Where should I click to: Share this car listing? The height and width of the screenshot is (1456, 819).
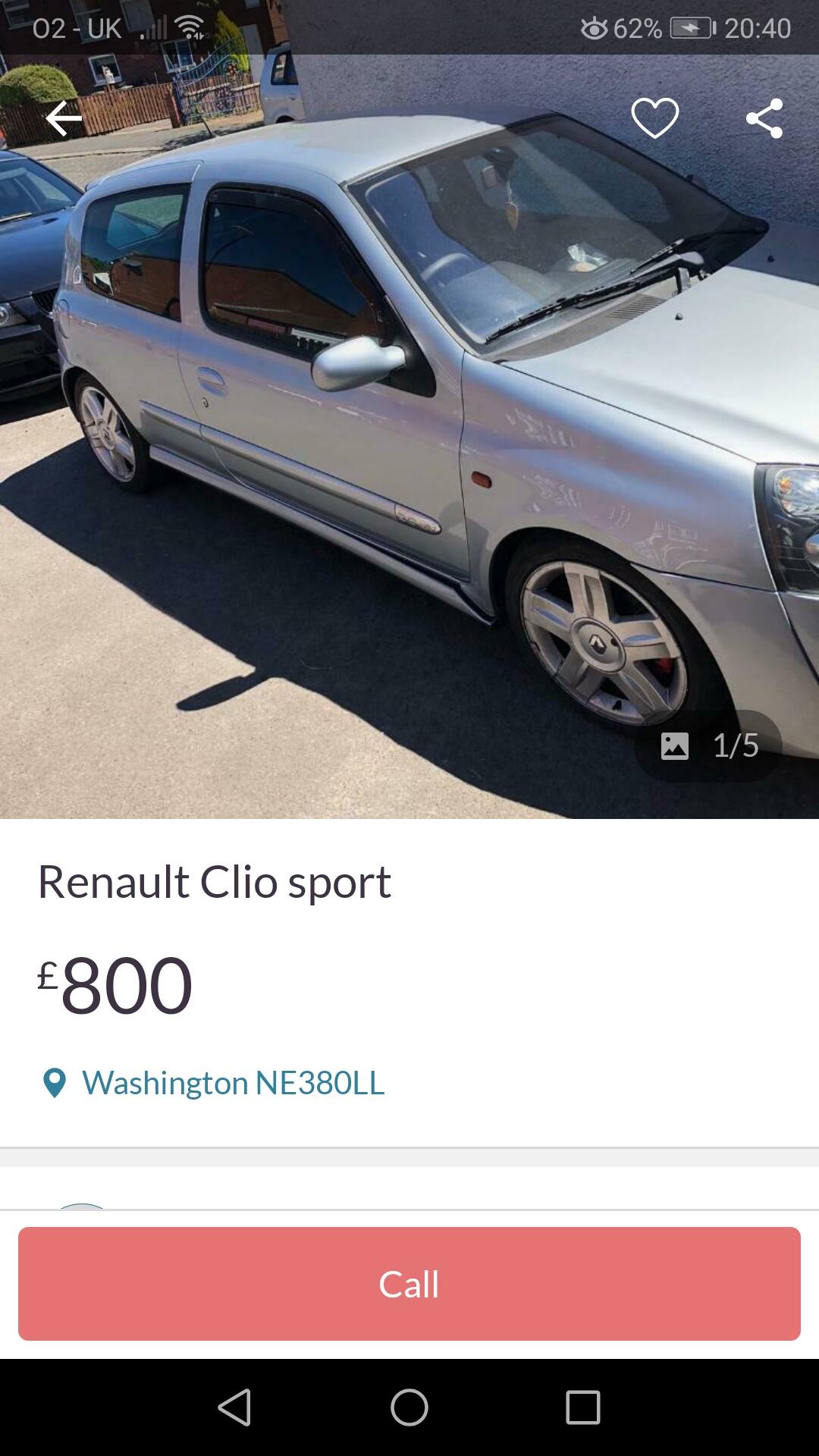(764, 119)
